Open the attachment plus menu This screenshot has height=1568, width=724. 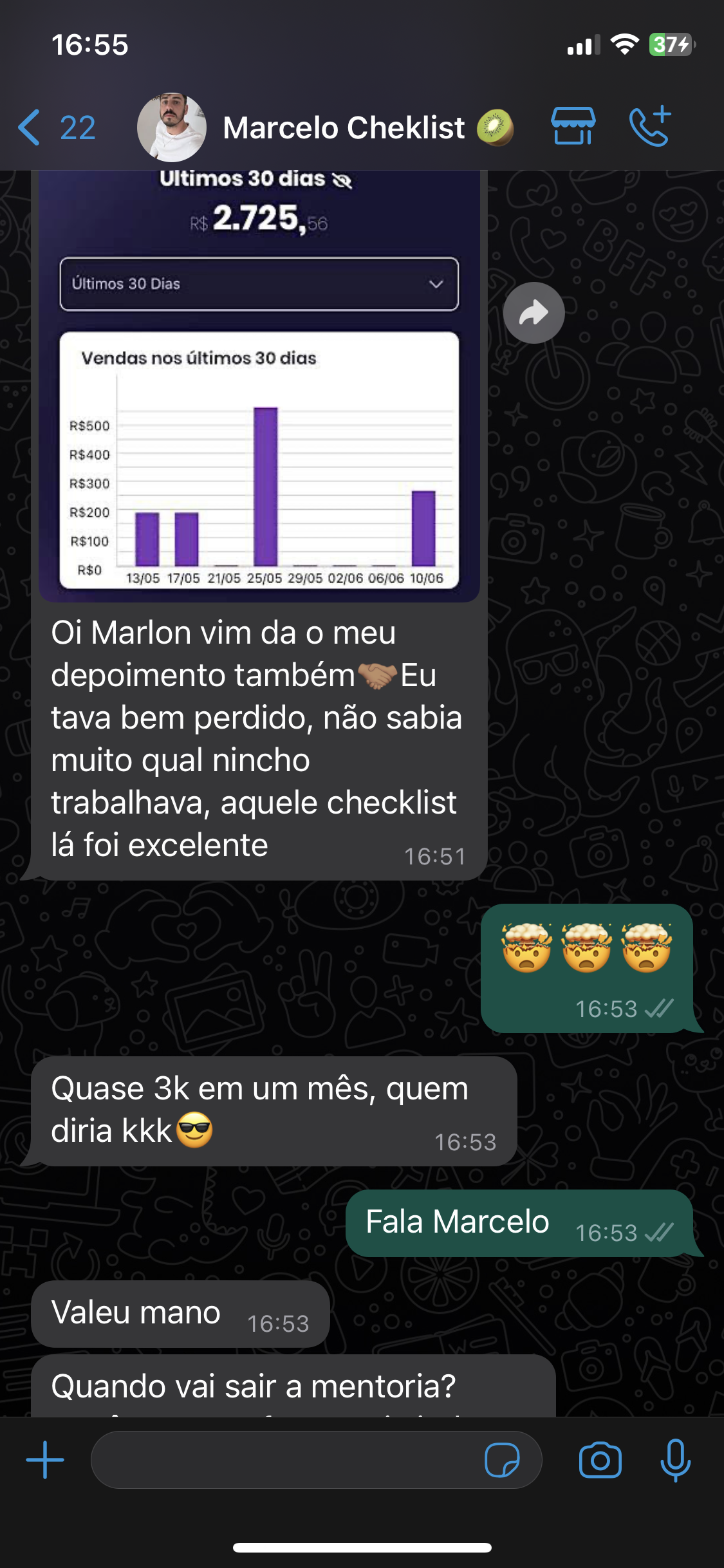45,1459
